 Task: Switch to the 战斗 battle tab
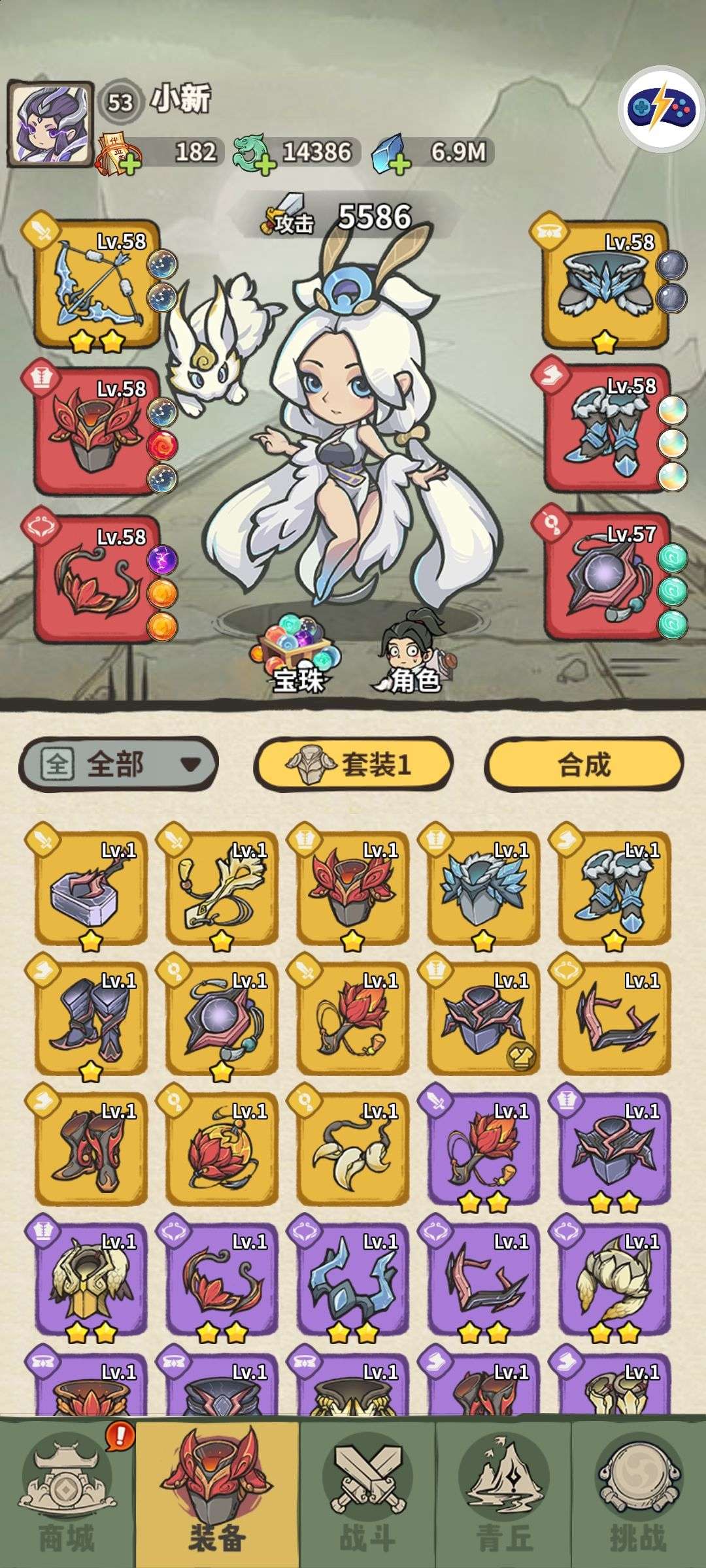pos(367,1496)
